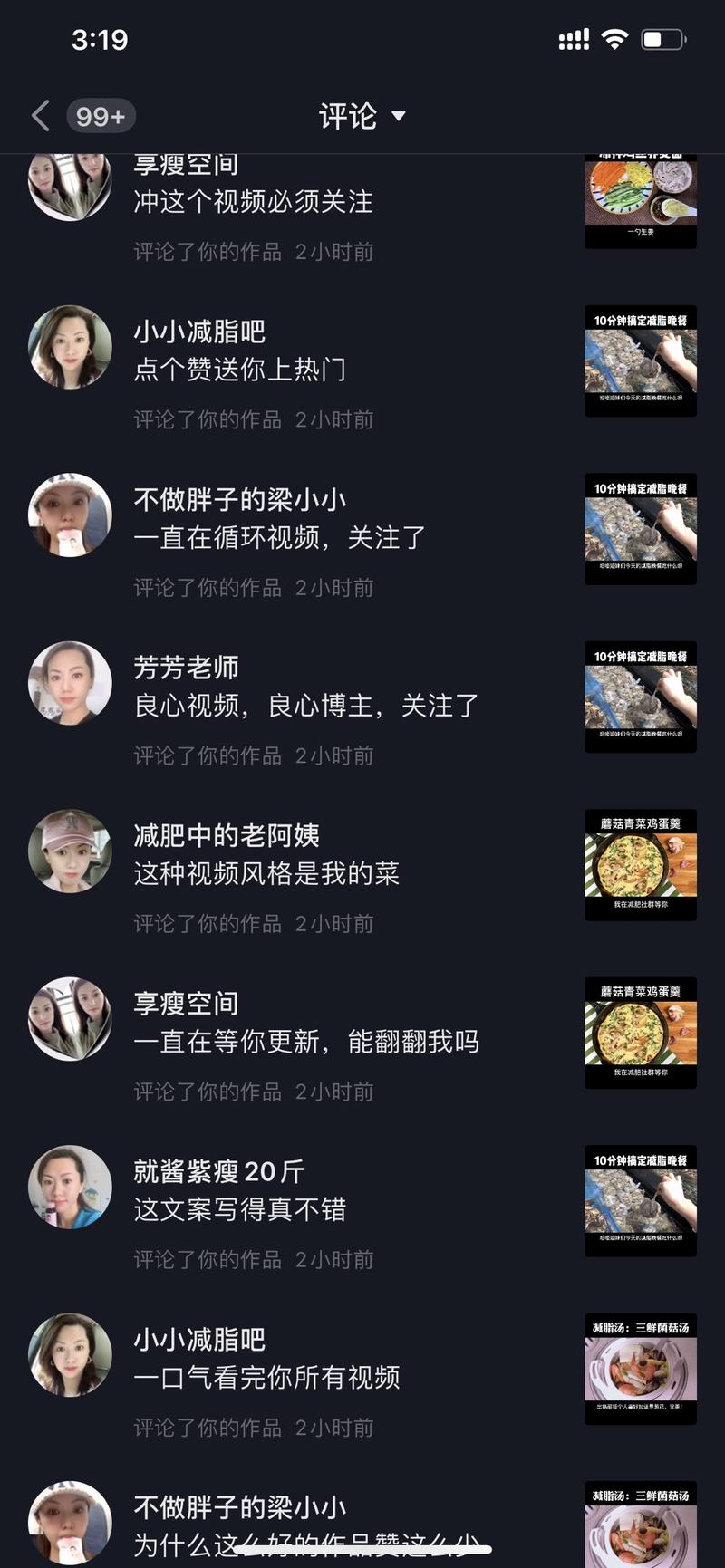
Task: Tap comment 一直在等你更新，能翻翻我吗
Action: [310, 1042]
